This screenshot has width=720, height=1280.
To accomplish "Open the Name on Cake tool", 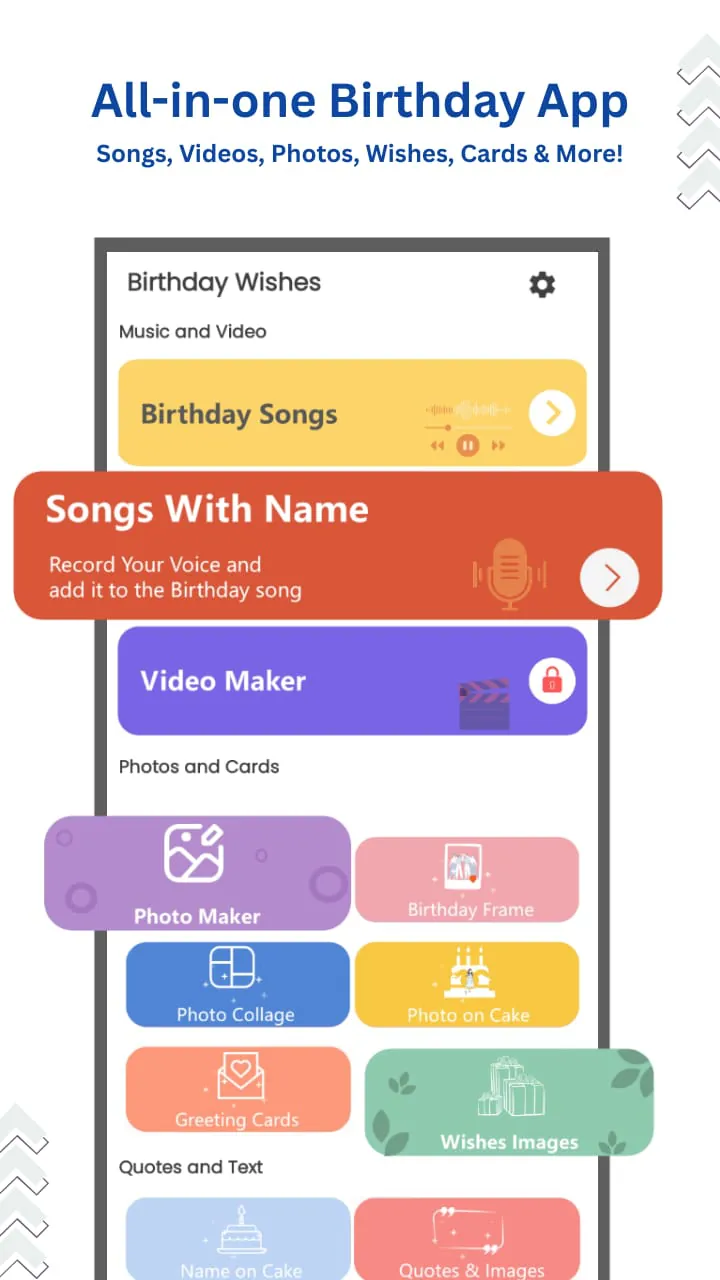I will coord(237,1240).
